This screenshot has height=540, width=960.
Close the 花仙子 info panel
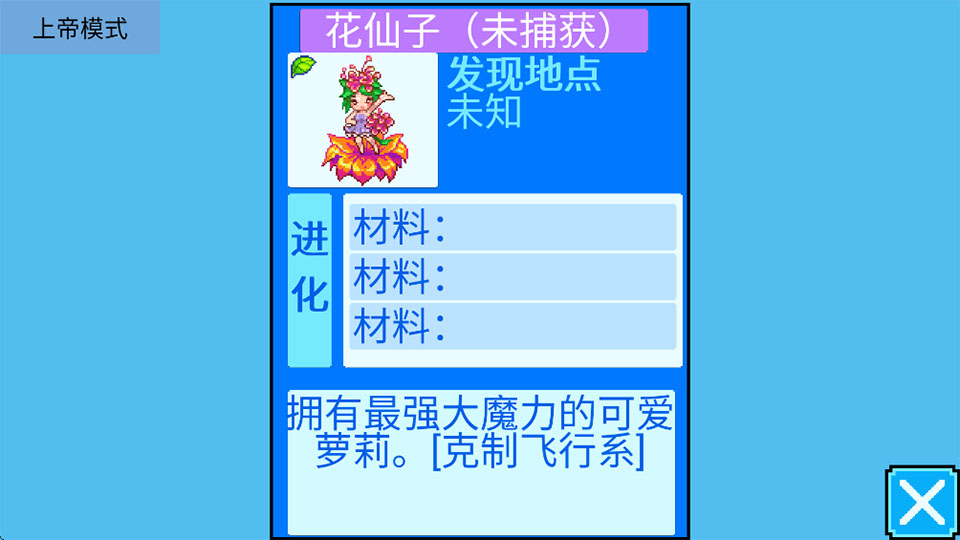[921, 502]
